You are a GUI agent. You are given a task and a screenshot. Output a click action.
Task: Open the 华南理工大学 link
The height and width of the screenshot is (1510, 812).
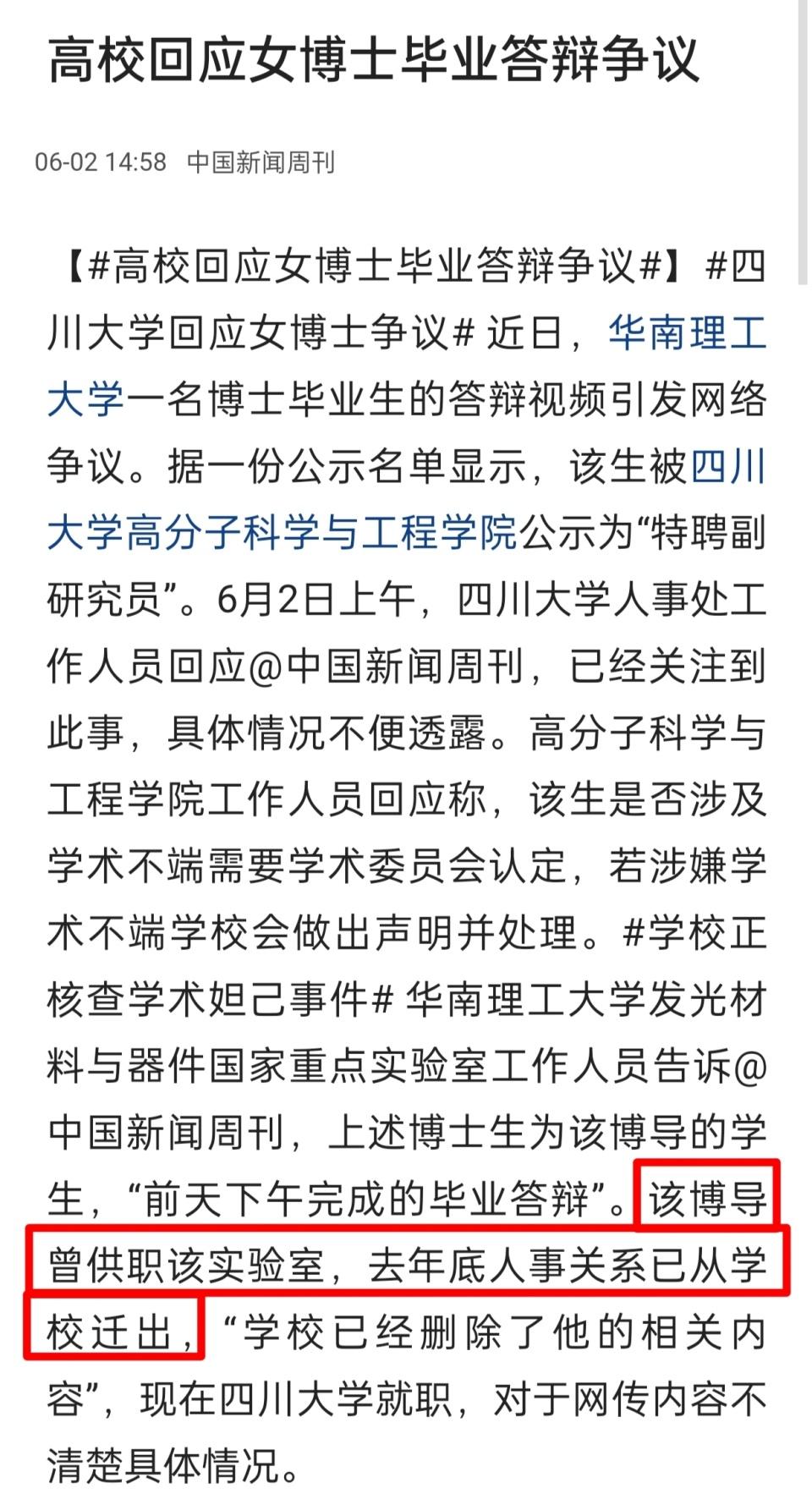686,332
